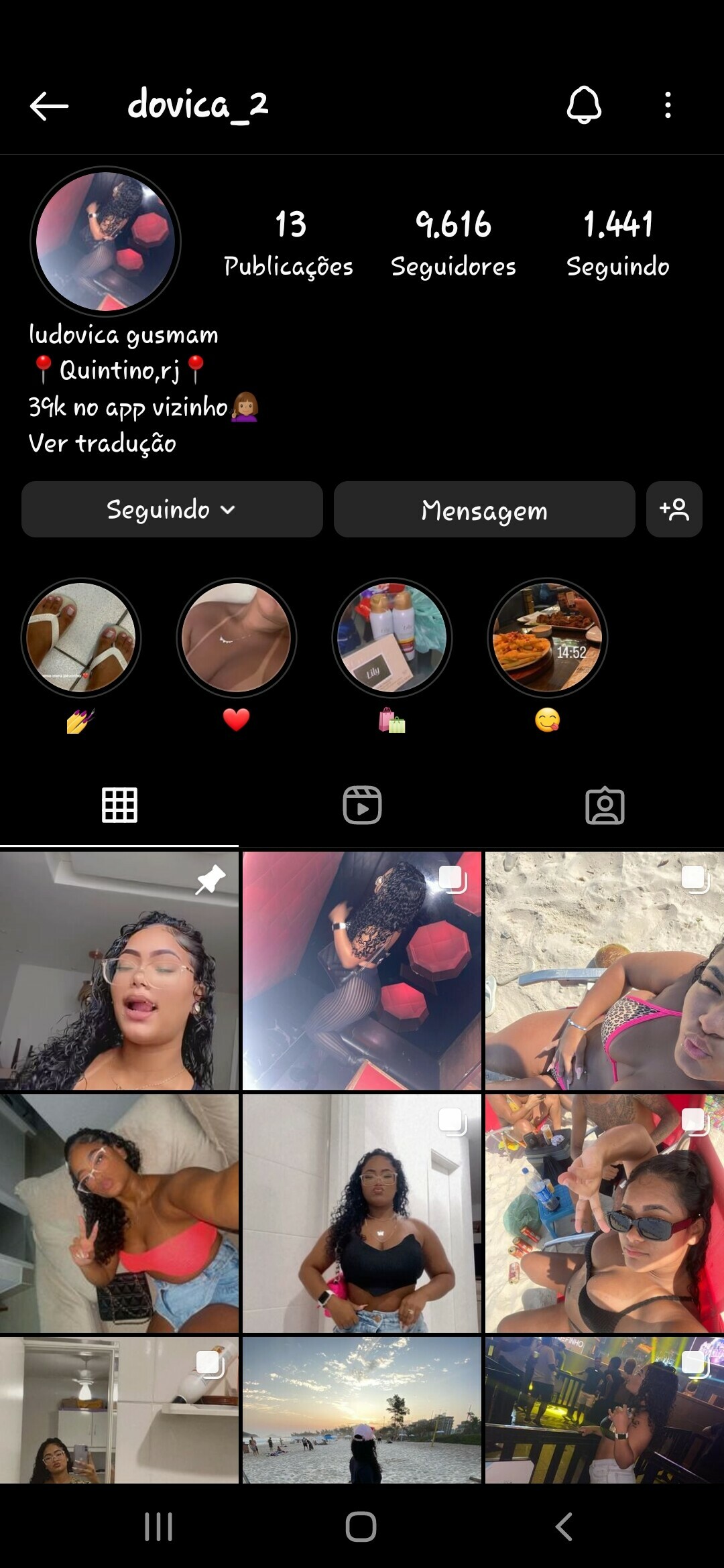Send a message via Mensagem button
The height and width of the screenshot is (1568, 724).
click(484, 509)
